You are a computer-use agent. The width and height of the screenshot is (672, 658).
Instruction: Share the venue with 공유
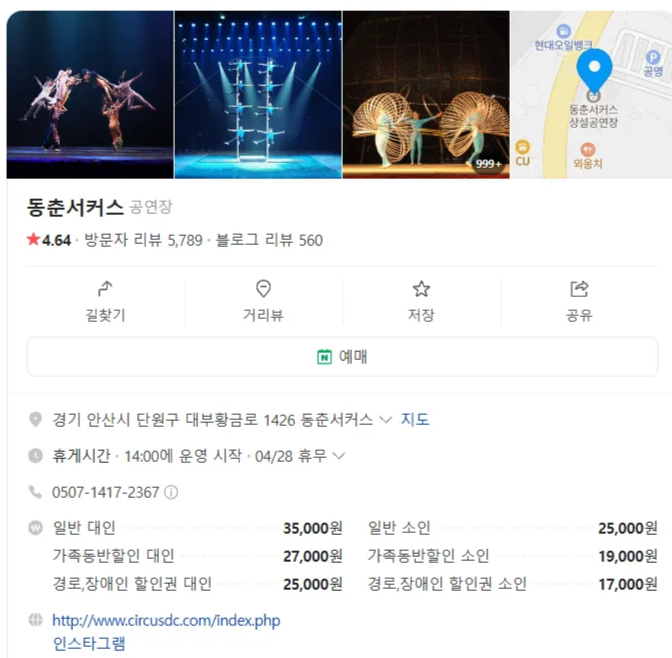coord(579,301)
